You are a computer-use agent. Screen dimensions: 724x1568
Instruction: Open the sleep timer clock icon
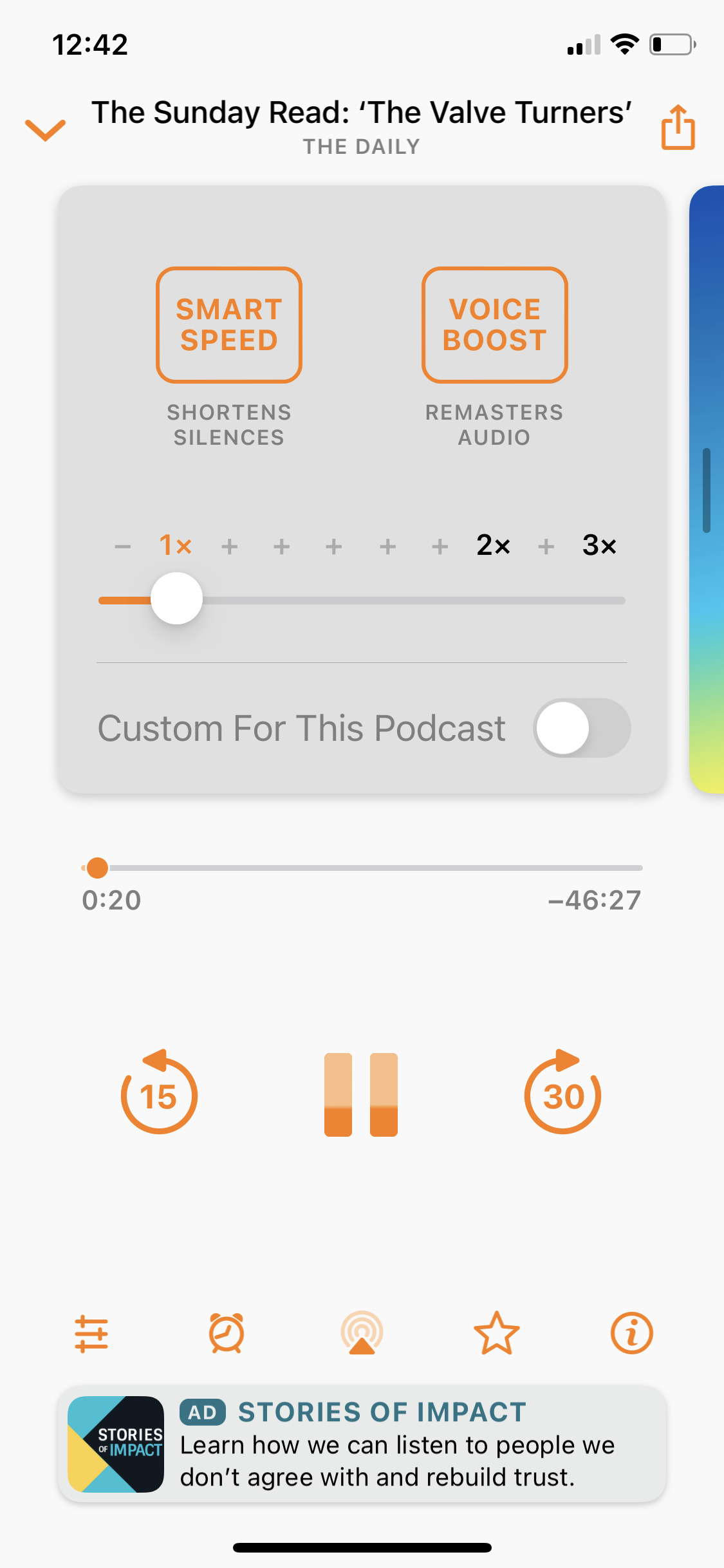click(x=226, y=1333)
